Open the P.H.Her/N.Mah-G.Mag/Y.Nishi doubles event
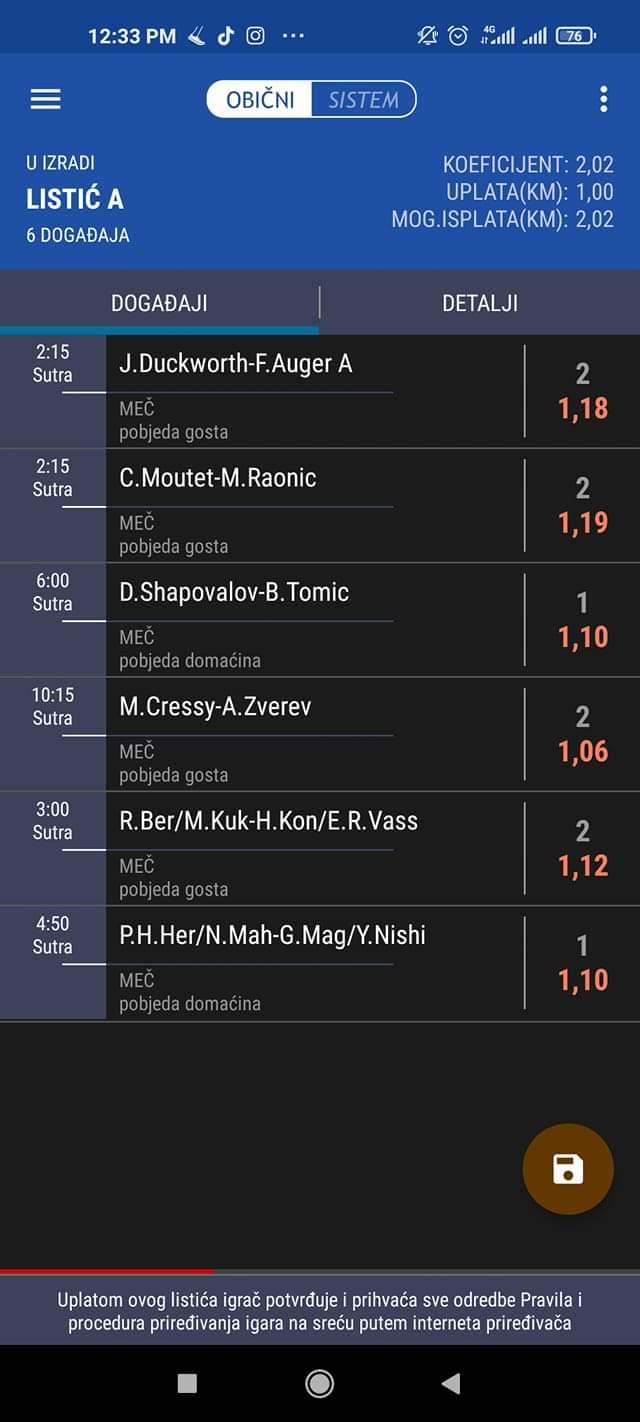Viewport: 640px width, 1422px height. point(320,963)
